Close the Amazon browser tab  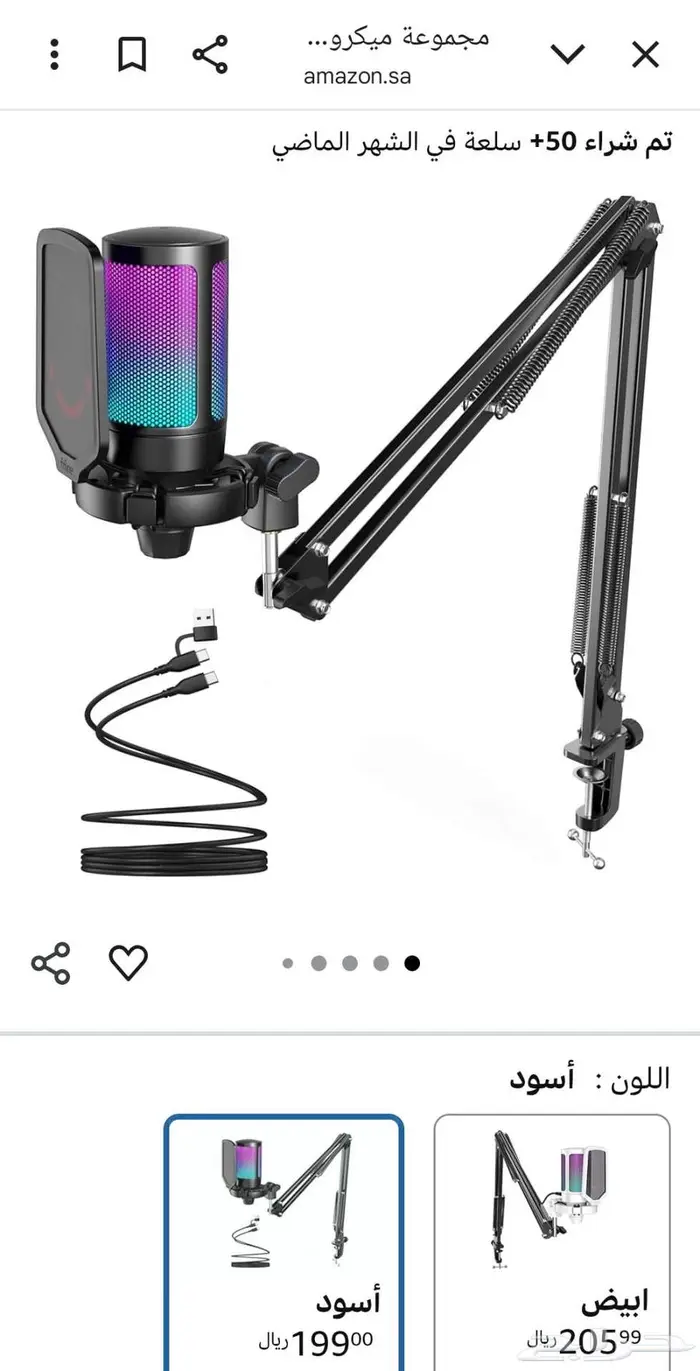click(646, 55)
